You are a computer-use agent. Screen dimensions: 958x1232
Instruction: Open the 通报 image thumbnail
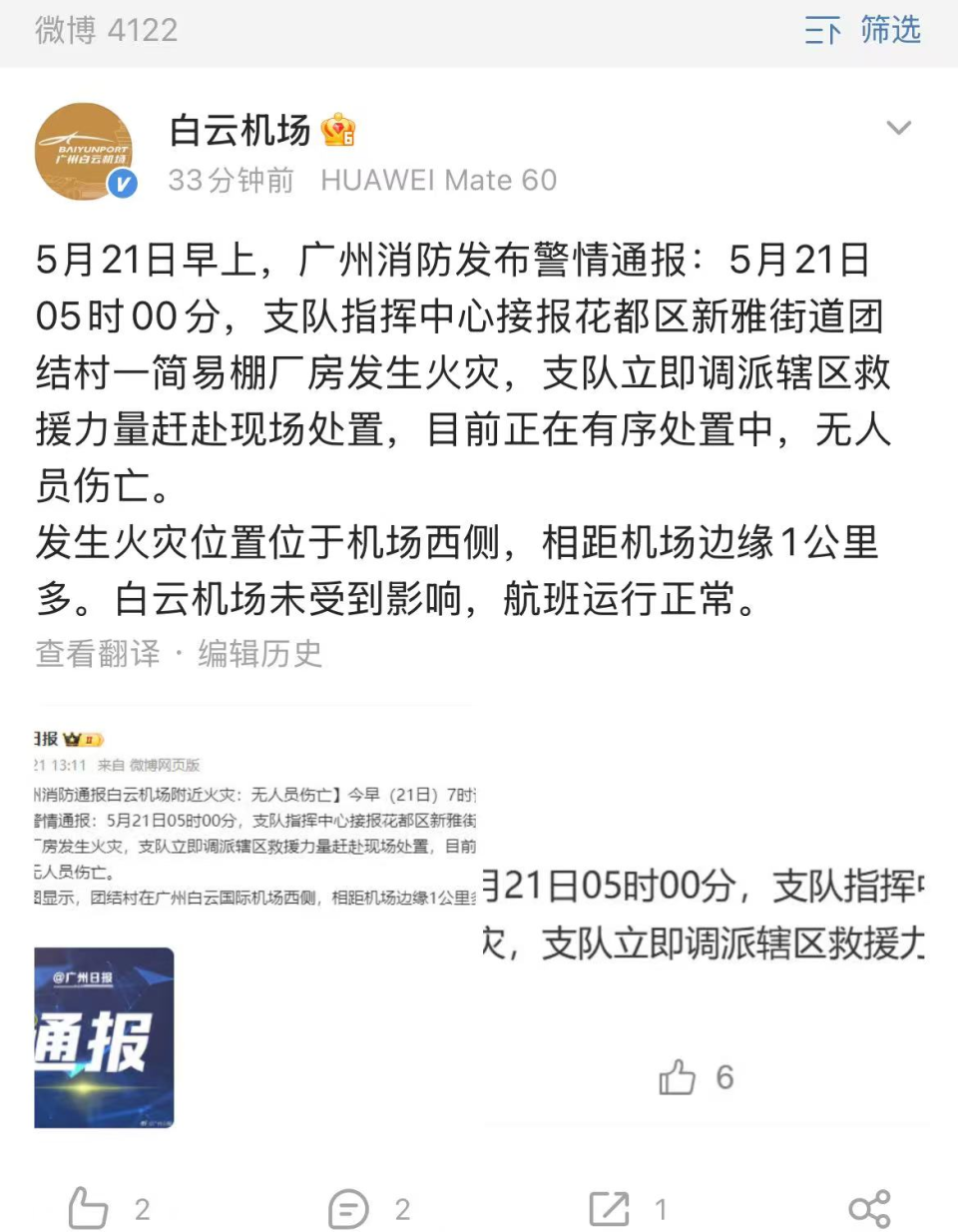tap(104, 1037)
